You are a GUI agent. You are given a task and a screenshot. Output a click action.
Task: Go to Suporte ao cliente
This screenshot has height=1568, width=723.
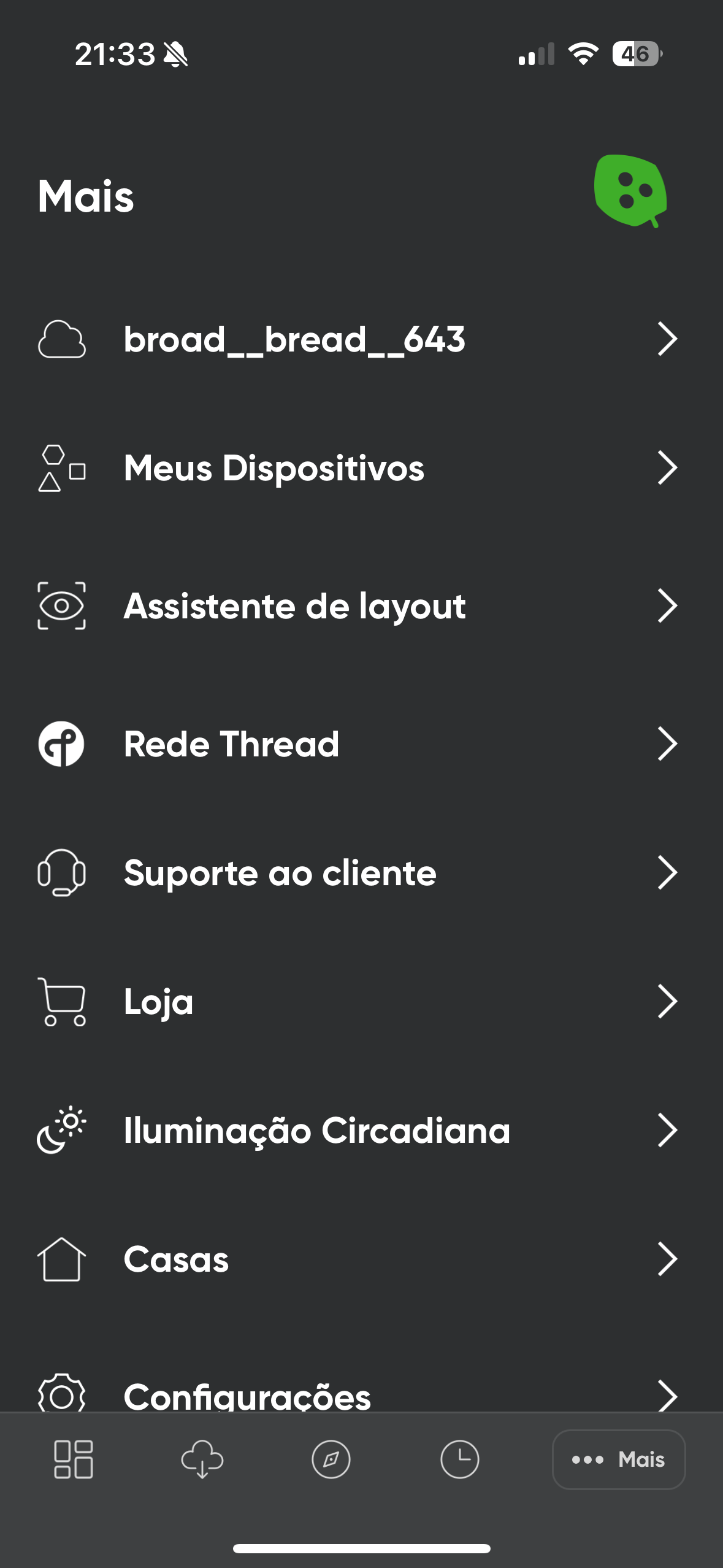click(x=361, y=872)
